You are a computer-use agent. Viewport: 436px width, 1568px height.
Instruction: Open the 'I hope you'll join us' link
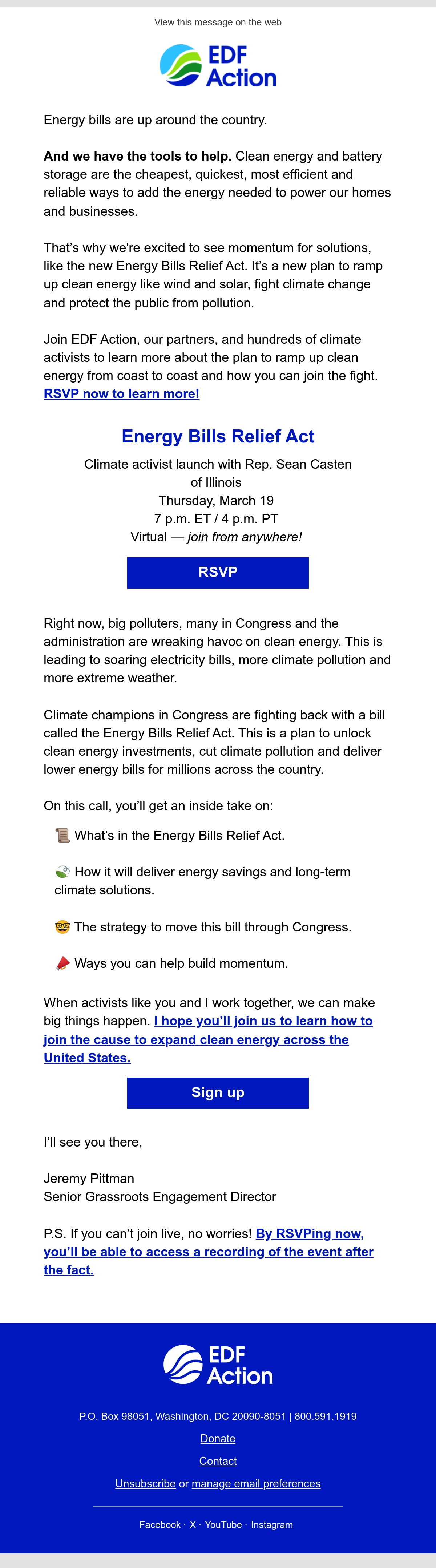(x=208, y=1039)
